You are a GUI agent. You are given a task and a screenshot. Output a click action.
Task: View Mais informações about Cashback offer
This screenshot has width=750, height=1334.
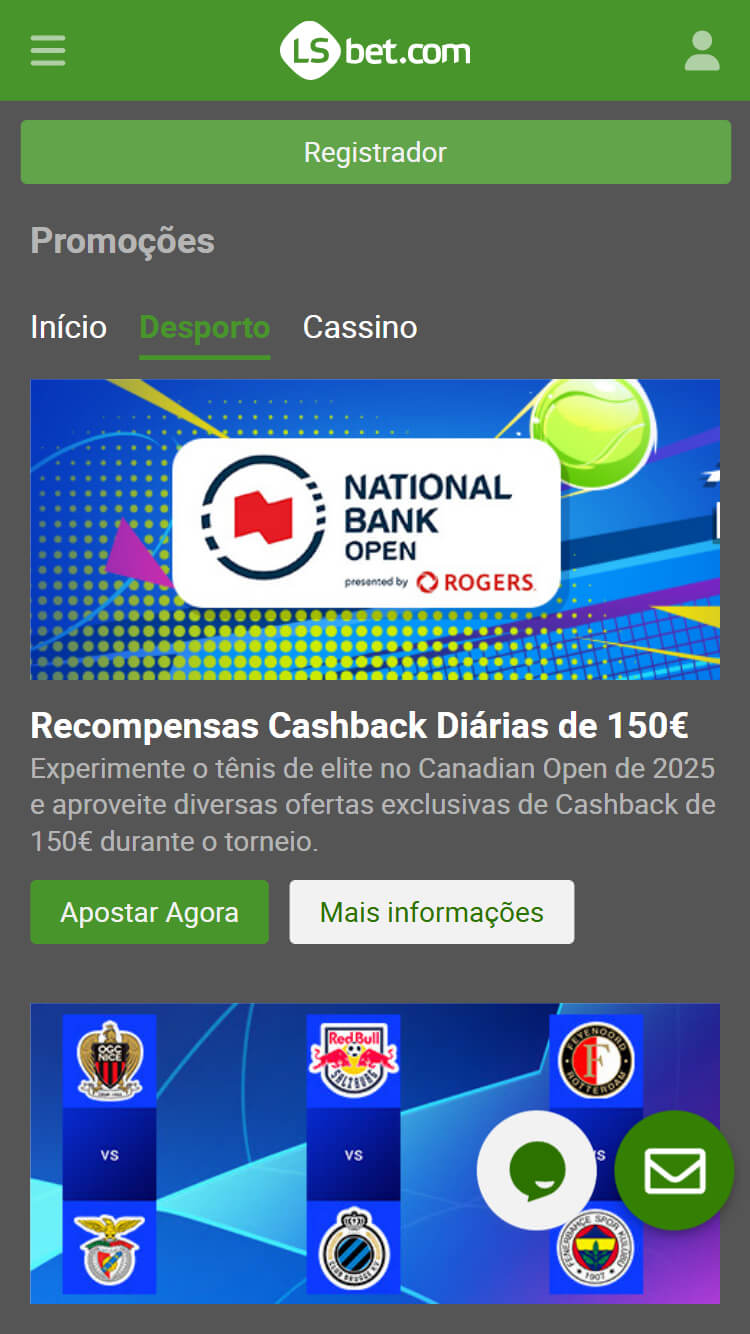coord(431,912)
